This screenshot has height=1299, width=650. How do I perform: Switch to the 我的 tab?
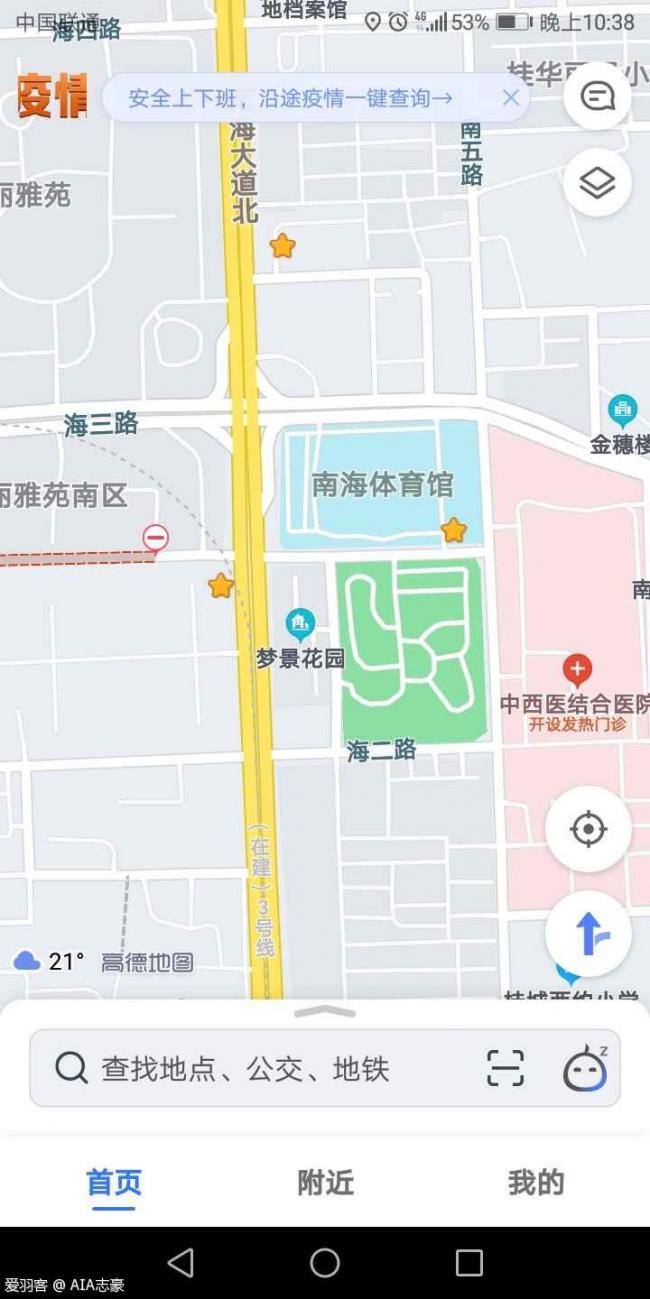[536, 1183]
